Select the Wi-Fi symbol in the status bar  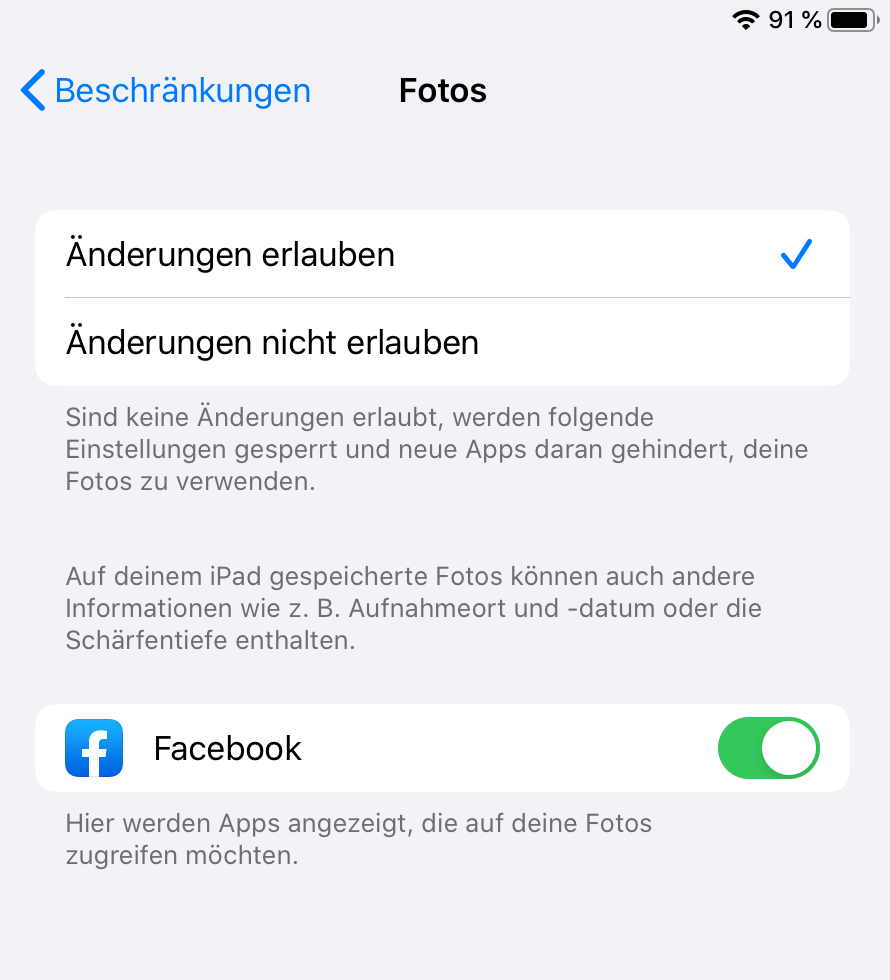746,18
